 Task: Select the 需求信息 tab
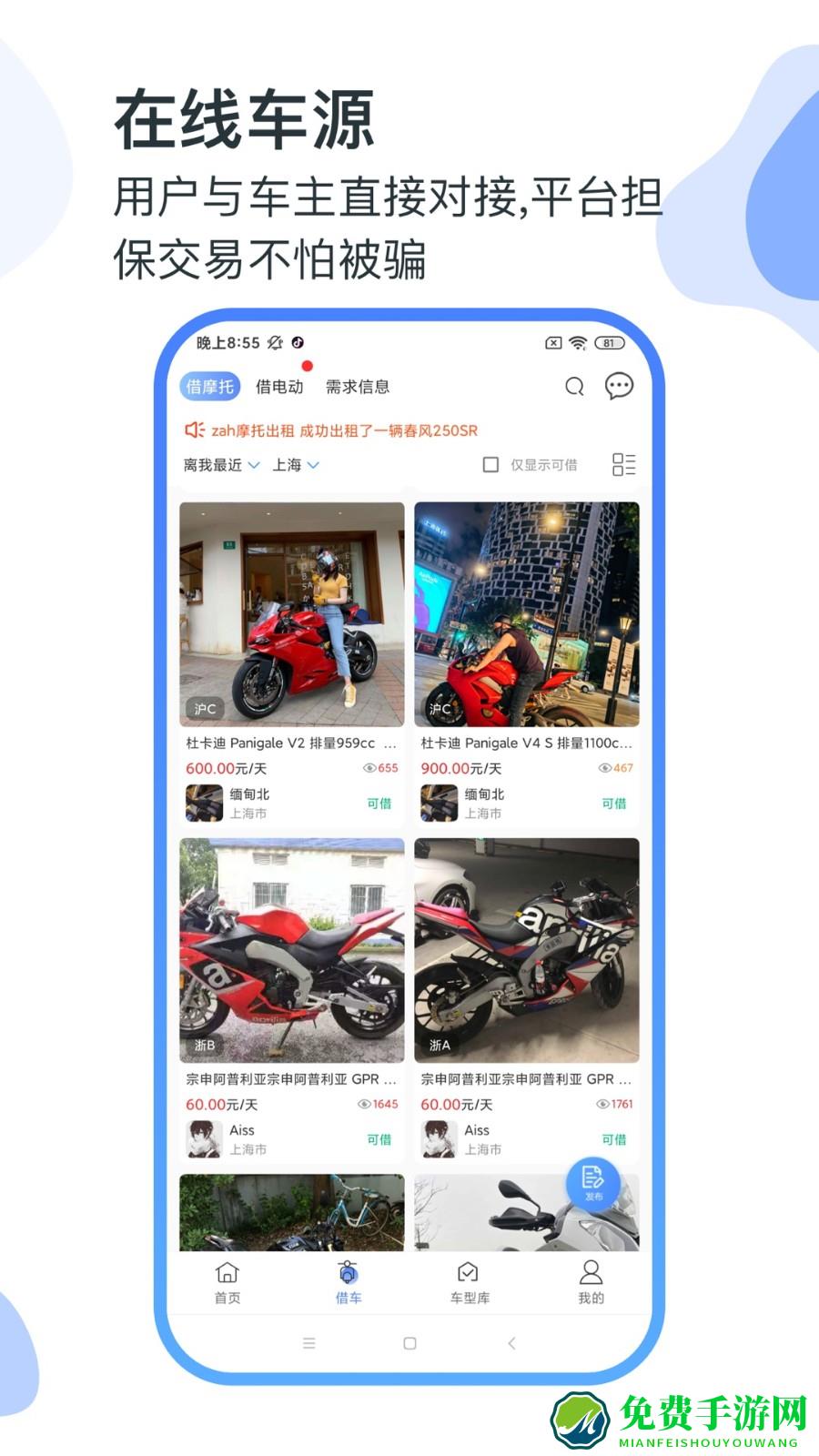click(359, 386)
